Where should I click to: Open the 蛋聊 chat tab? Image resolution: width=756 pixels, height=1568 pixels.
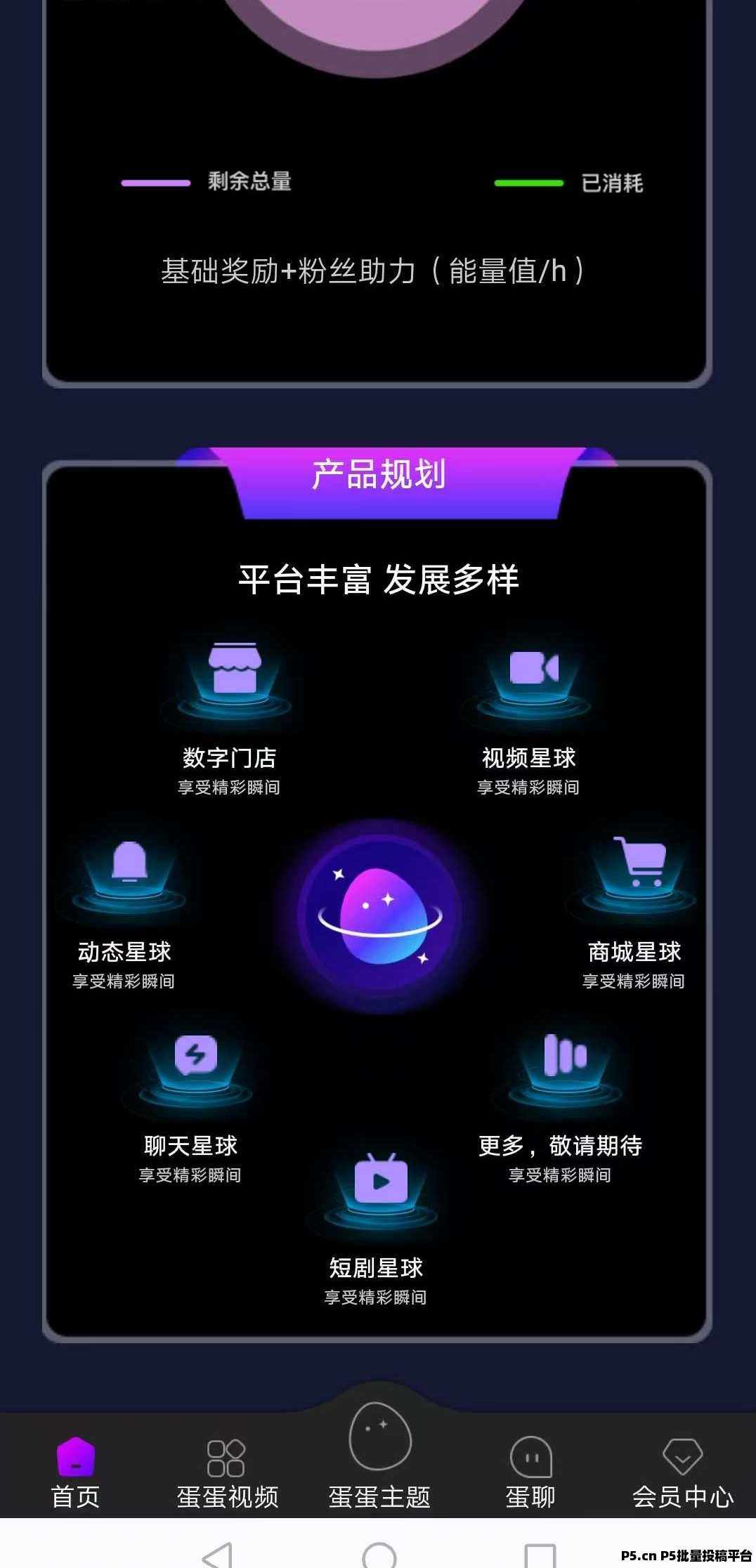click(530, 1472)
